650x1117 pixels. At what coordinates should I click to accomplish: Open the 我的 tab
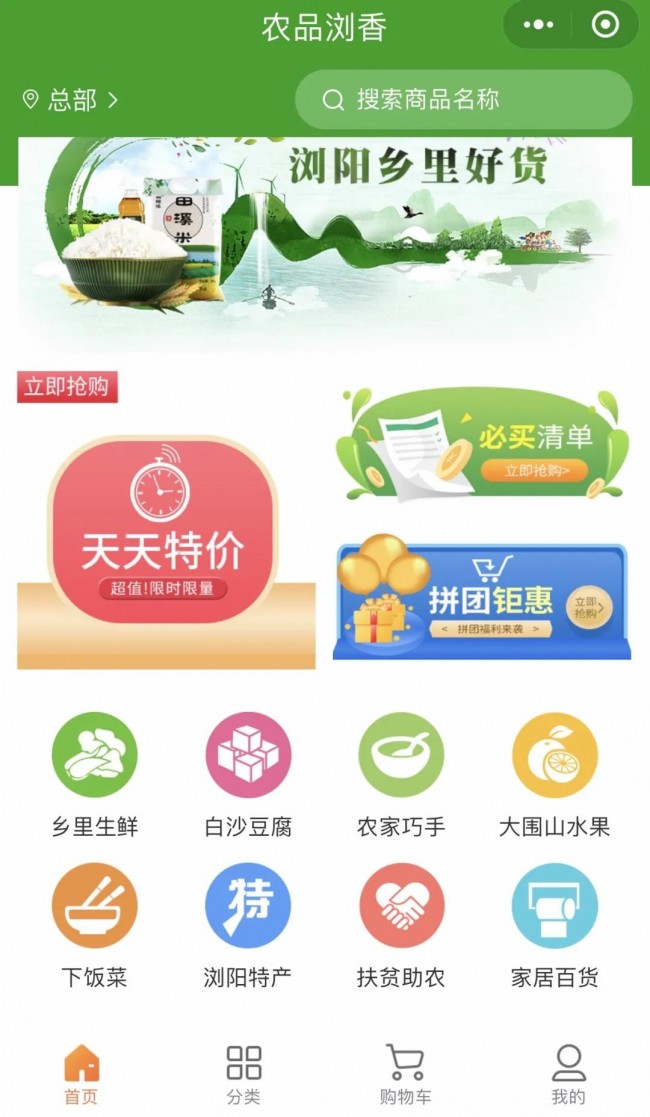(568, 1074)
